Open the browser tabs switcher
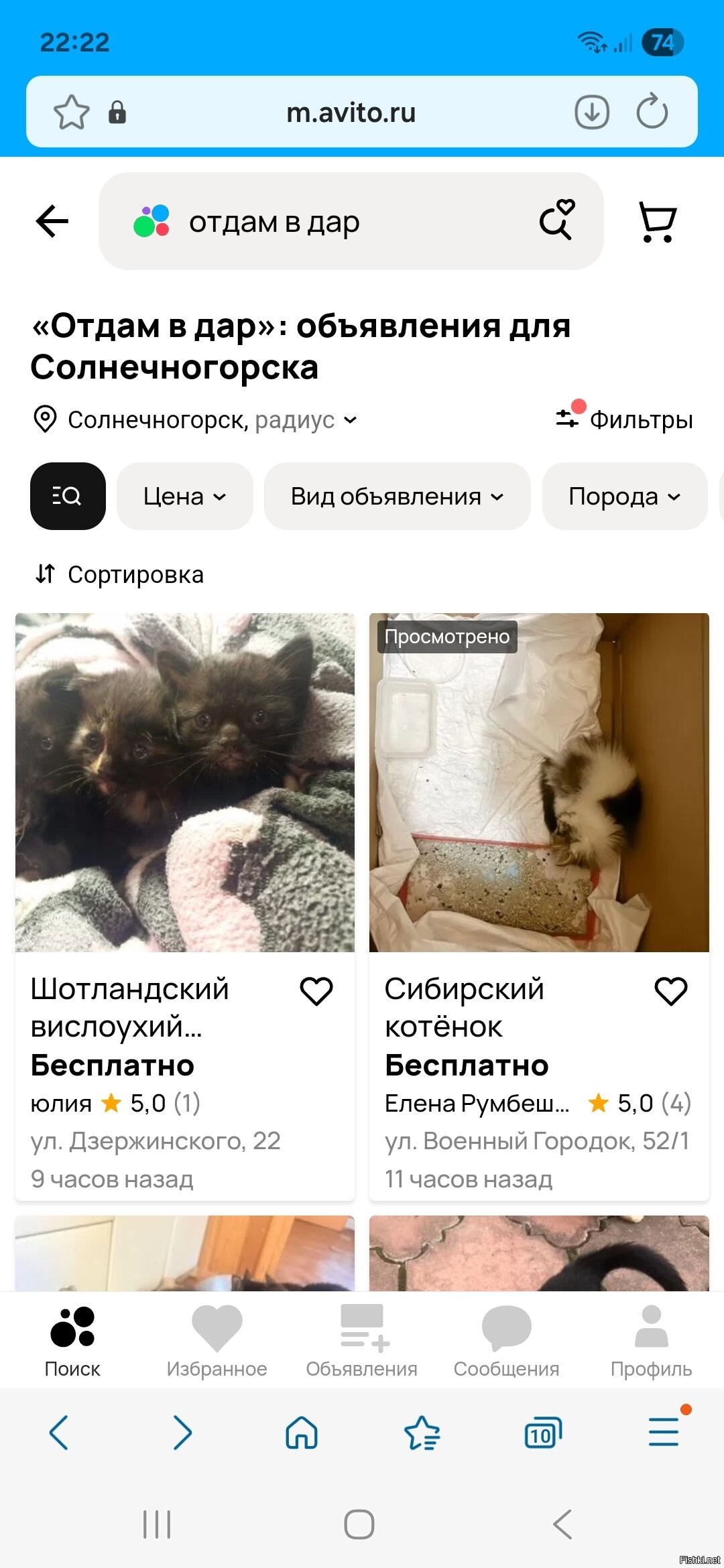724x1568 pixels. click(542, 1433)
